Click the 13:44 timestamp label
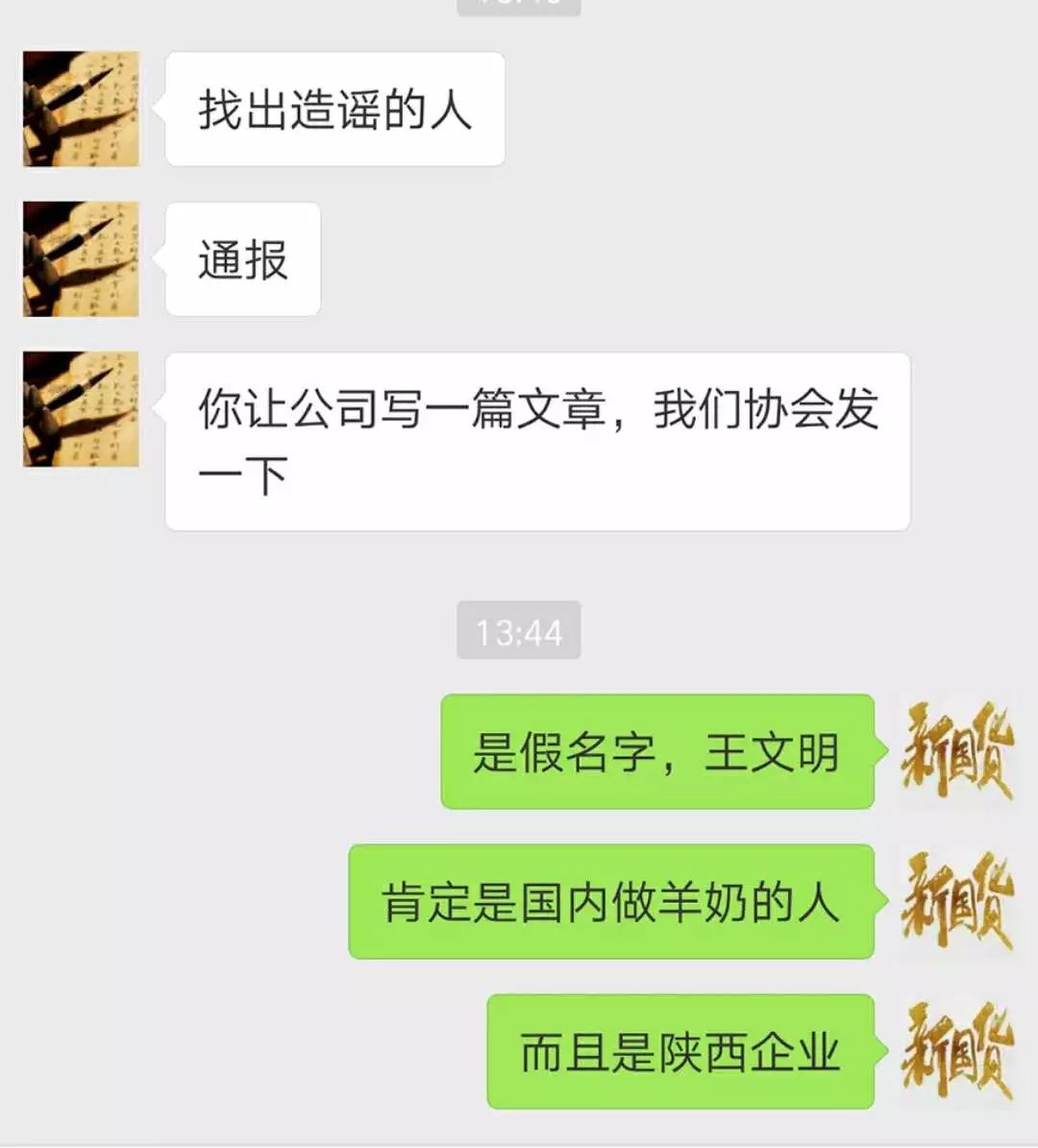 click(x=519, y=631)
